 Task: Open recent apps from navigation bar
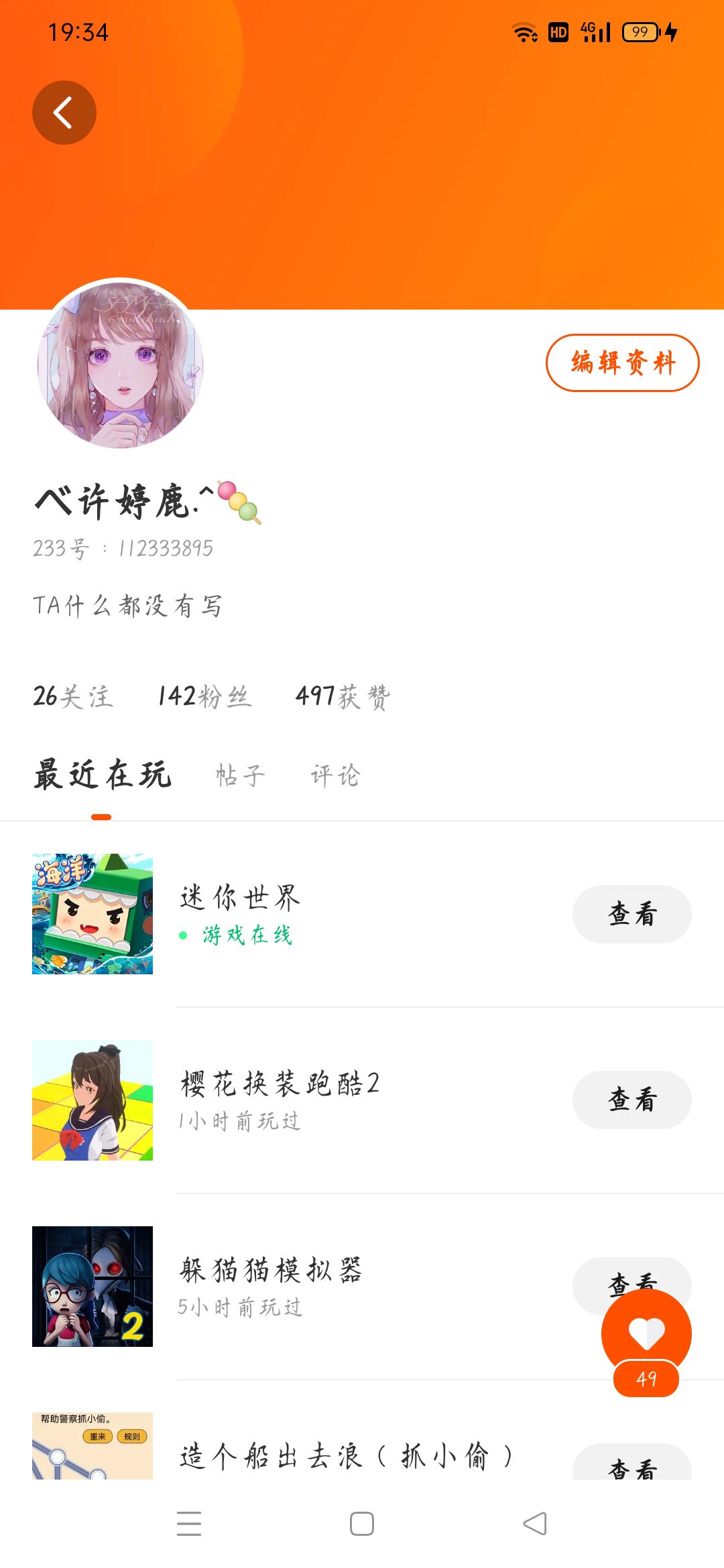click(189, 1524)
